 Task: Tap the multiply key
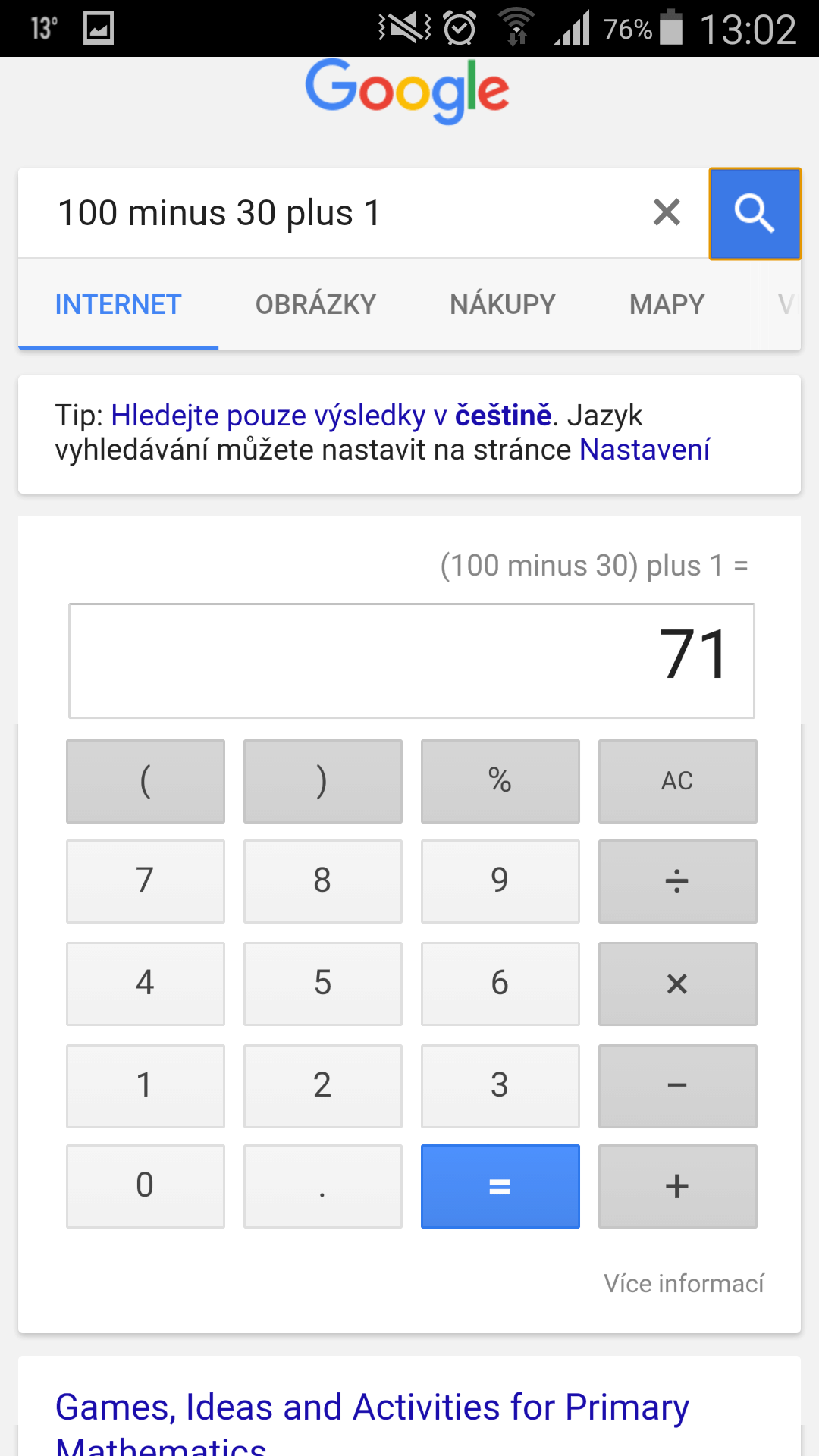pos(677,984)
